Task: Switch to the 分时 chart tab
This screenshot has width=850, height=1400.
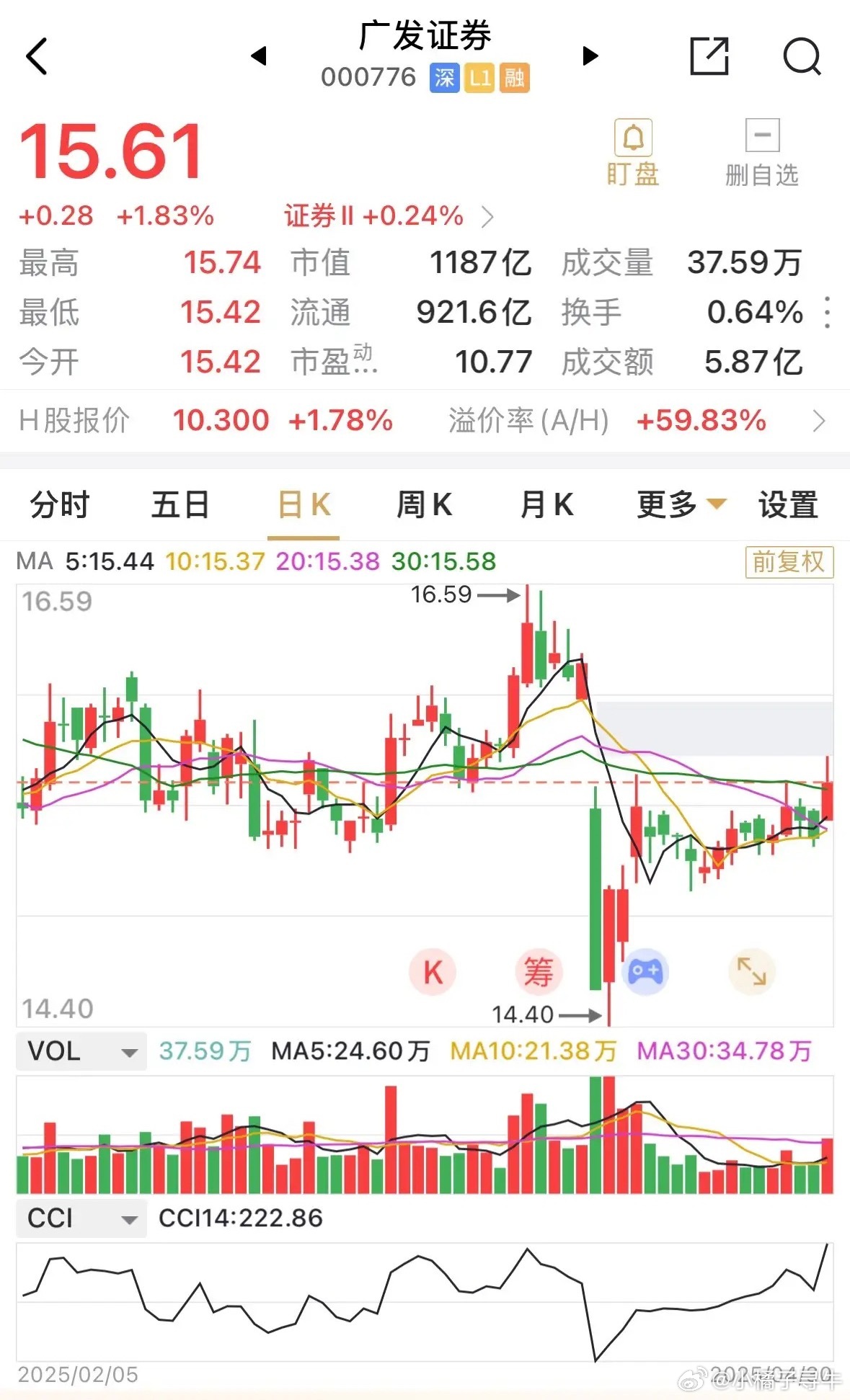Action: pyautogui.click(x=59, y=505)
